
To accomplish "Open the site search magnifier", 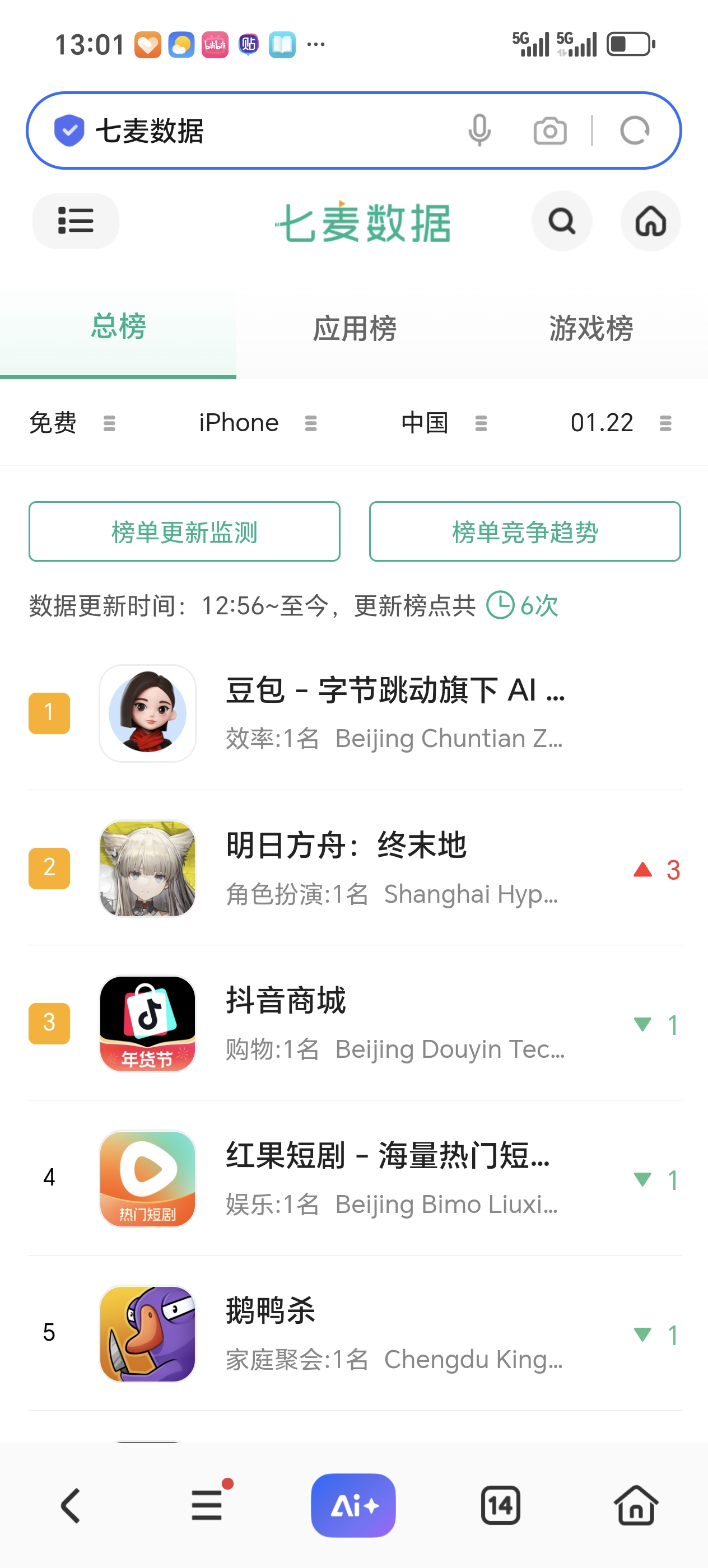I will click(561, 221).
